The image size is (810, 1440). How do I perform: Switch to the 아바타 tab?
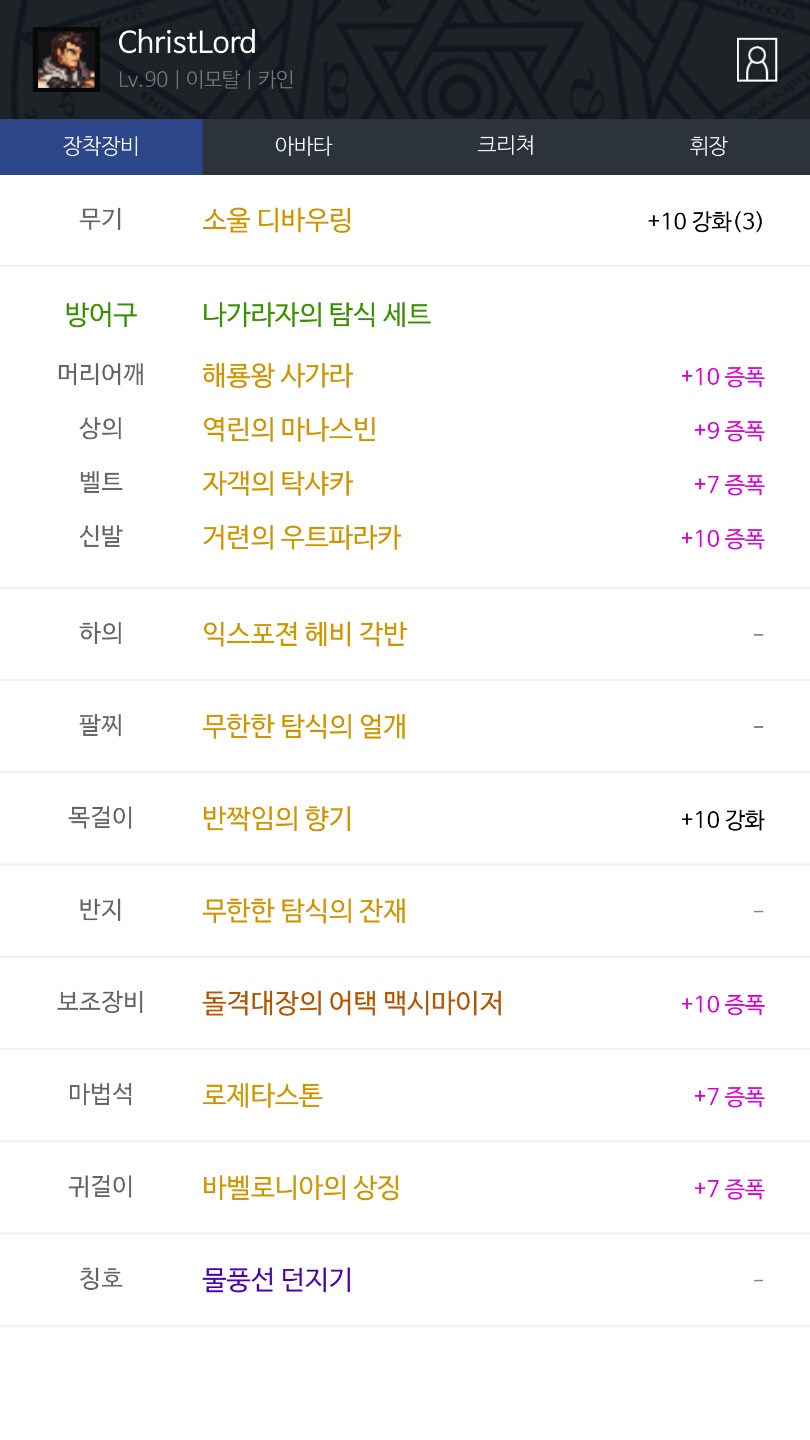pyautogui.click(x=304, y=147)
